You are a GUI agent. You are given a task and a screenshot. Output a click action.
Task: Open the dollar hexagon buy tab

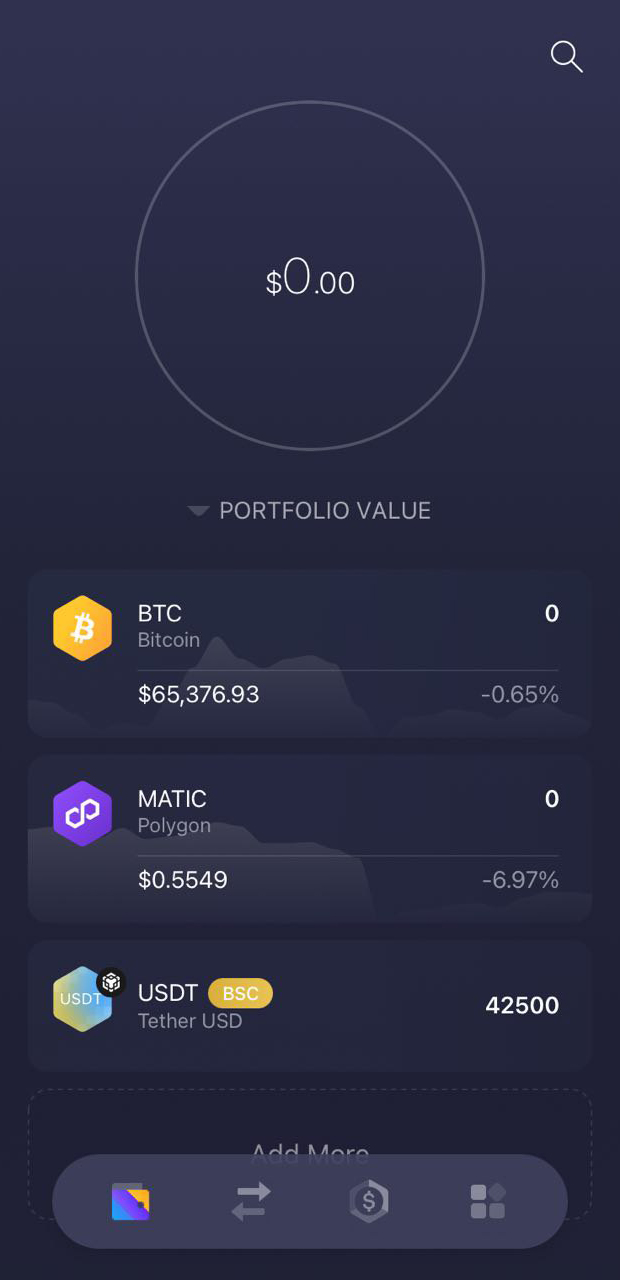(369, 1201)
